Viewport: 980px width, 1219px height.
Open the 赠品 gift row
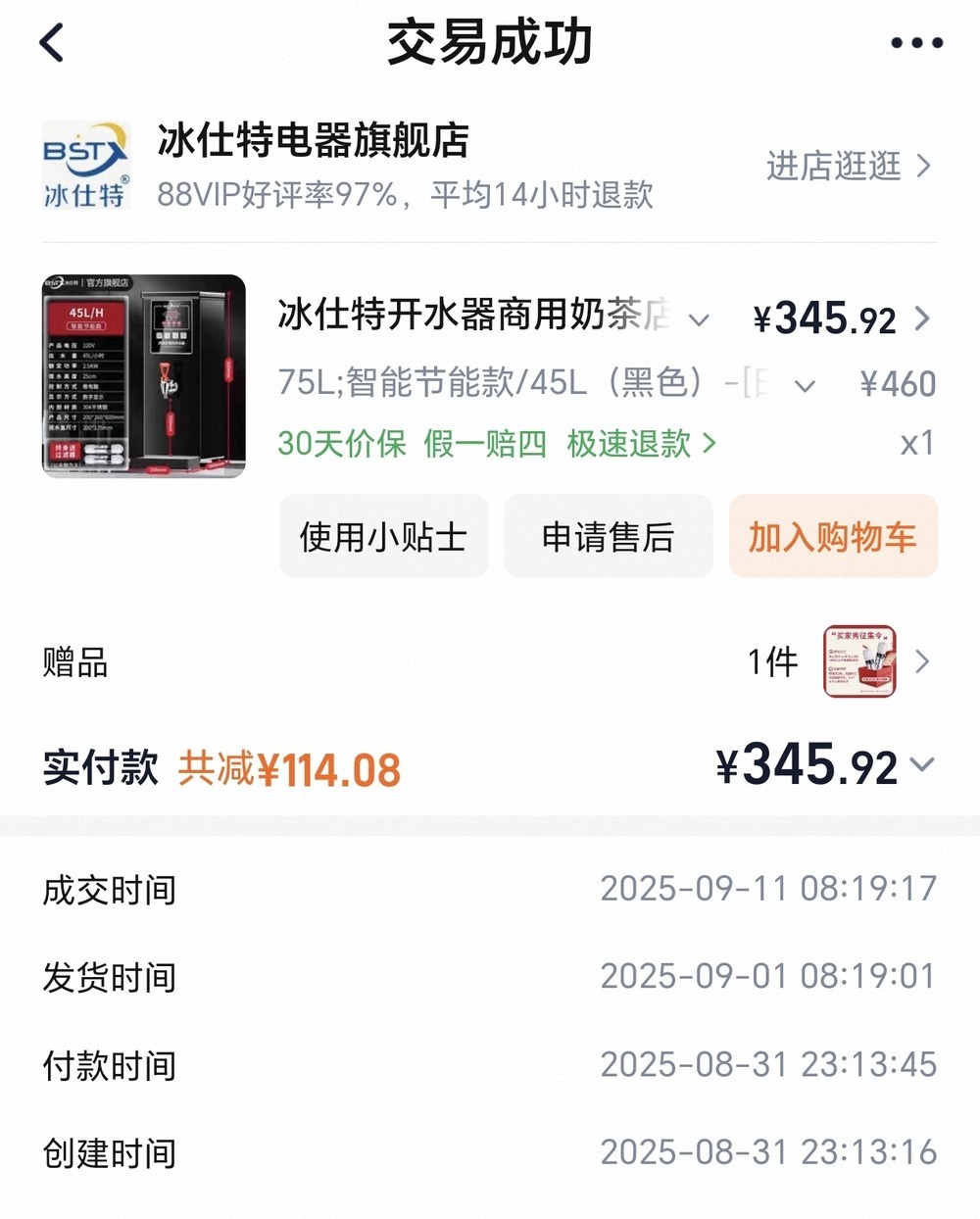[490, 662]
